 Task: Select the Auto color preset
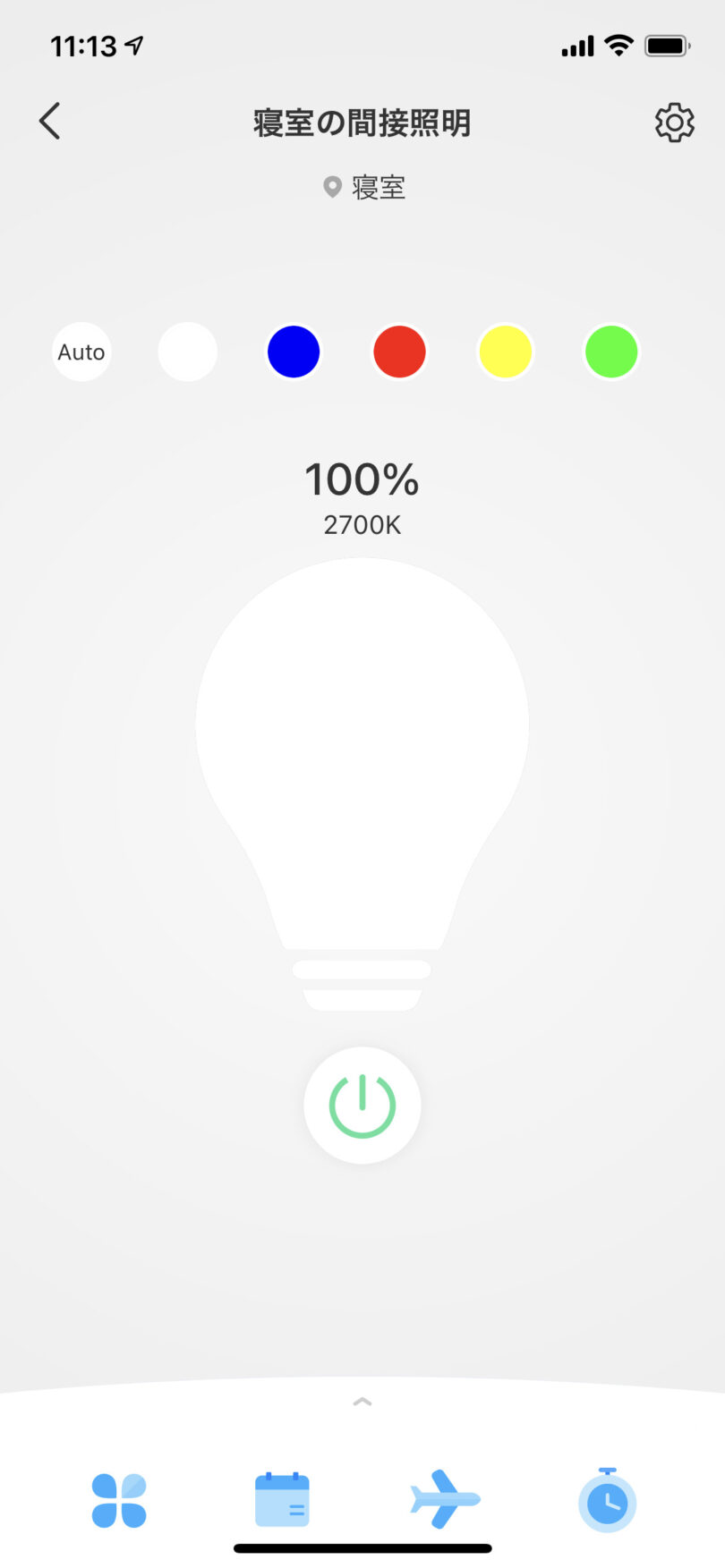click(x=81, y=352)
